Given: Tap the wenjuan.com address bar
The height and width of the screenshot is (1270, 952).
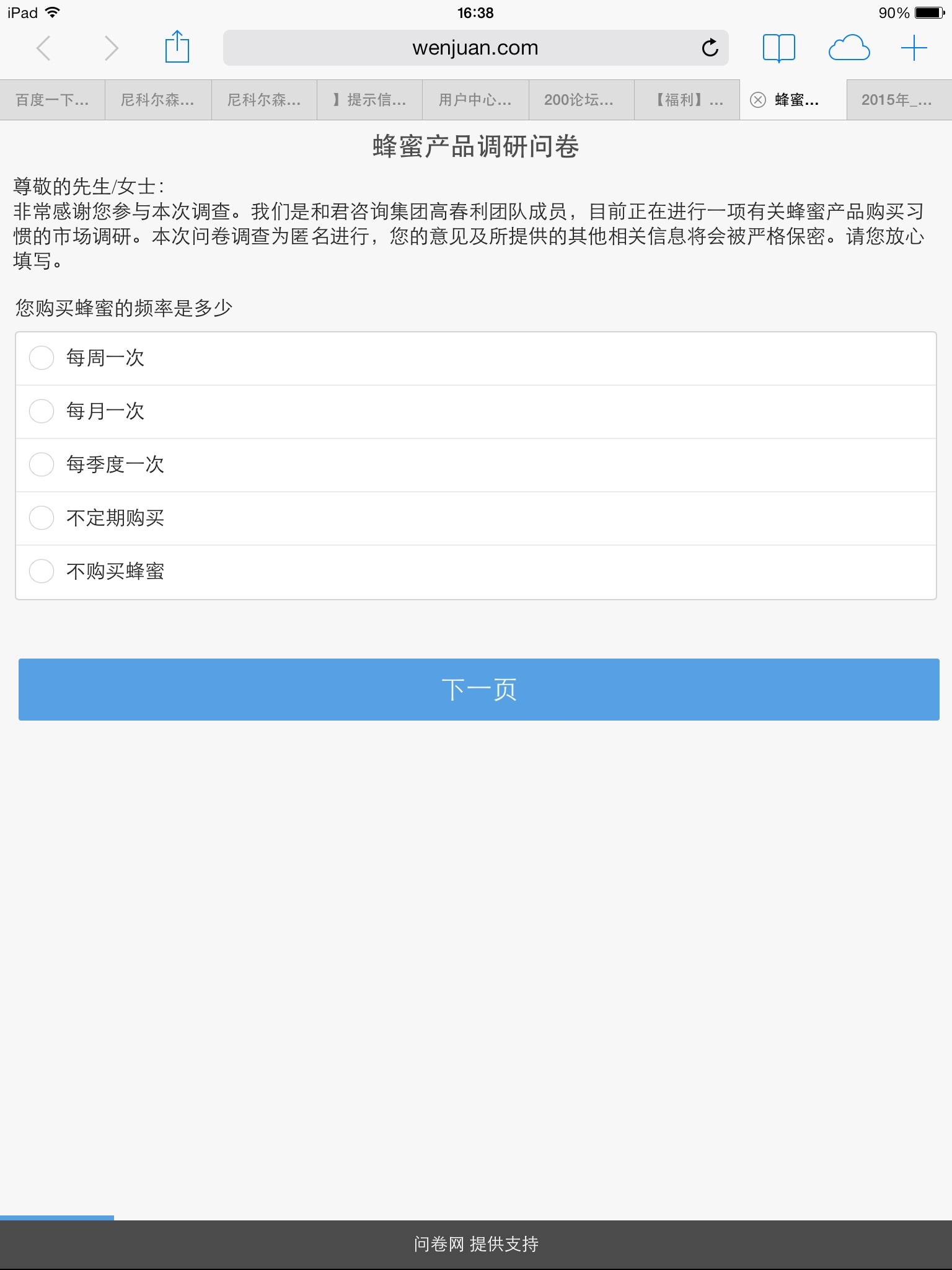Looking at the screenshot, I should (475, 48).
